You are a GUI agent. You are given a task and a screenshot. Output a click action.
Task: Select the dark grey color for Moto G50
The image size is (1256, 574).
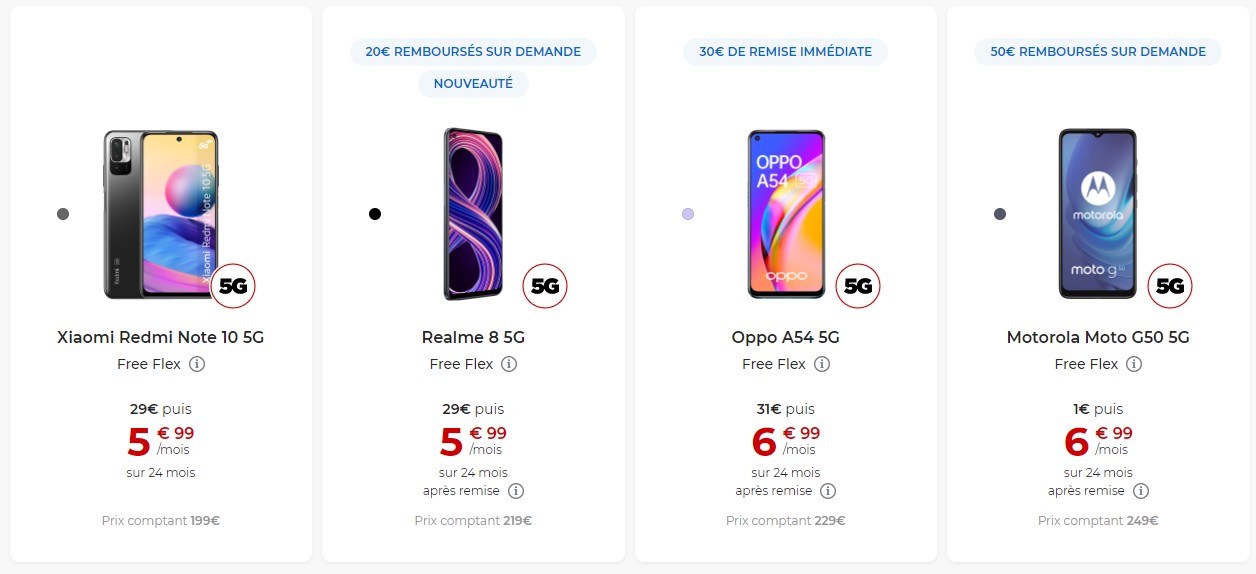pyautogui.click(x=1000, y=214)
